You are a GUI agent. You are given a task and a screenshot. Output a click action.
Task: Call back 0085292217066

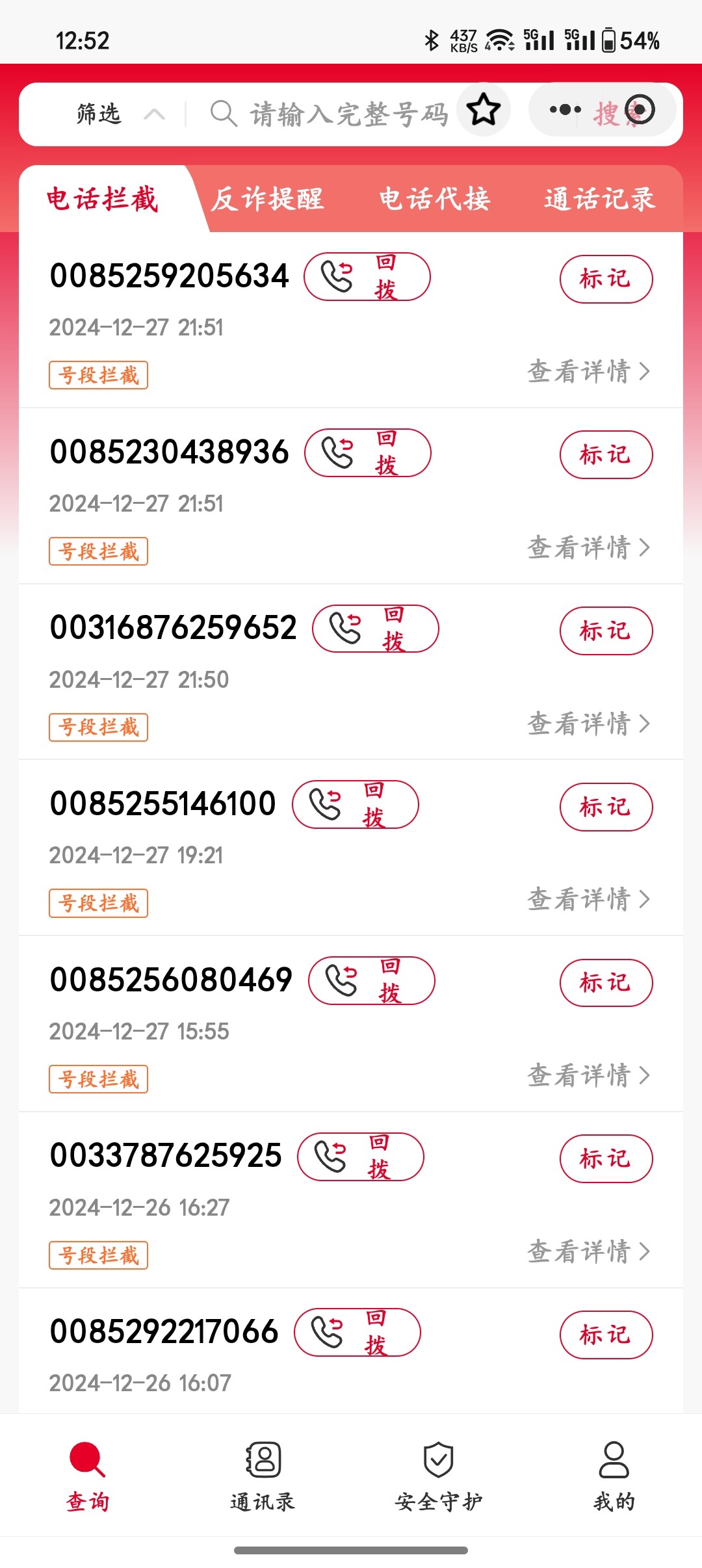coord(357,1332)
